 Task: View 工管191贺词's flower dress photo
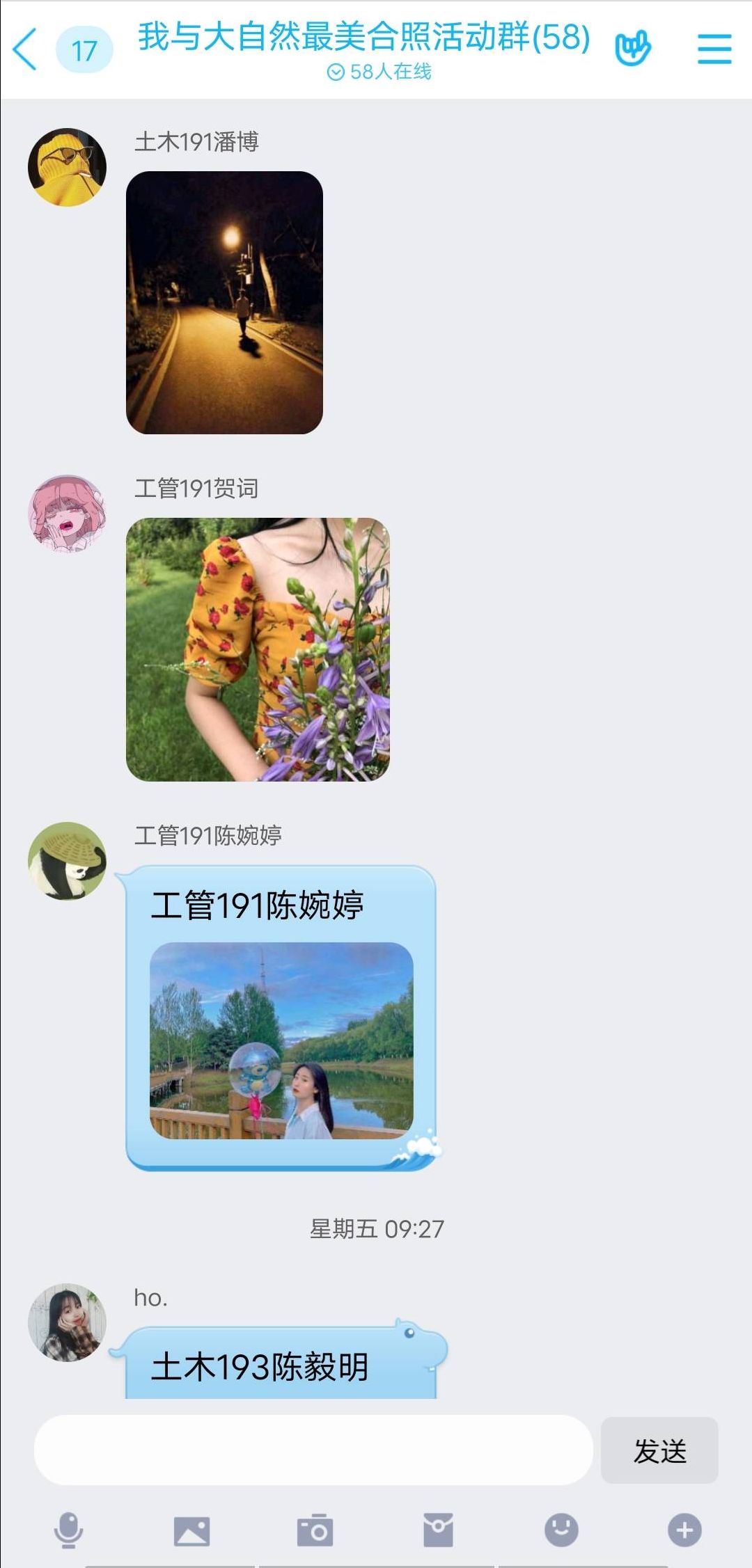(x=258, y=649)
